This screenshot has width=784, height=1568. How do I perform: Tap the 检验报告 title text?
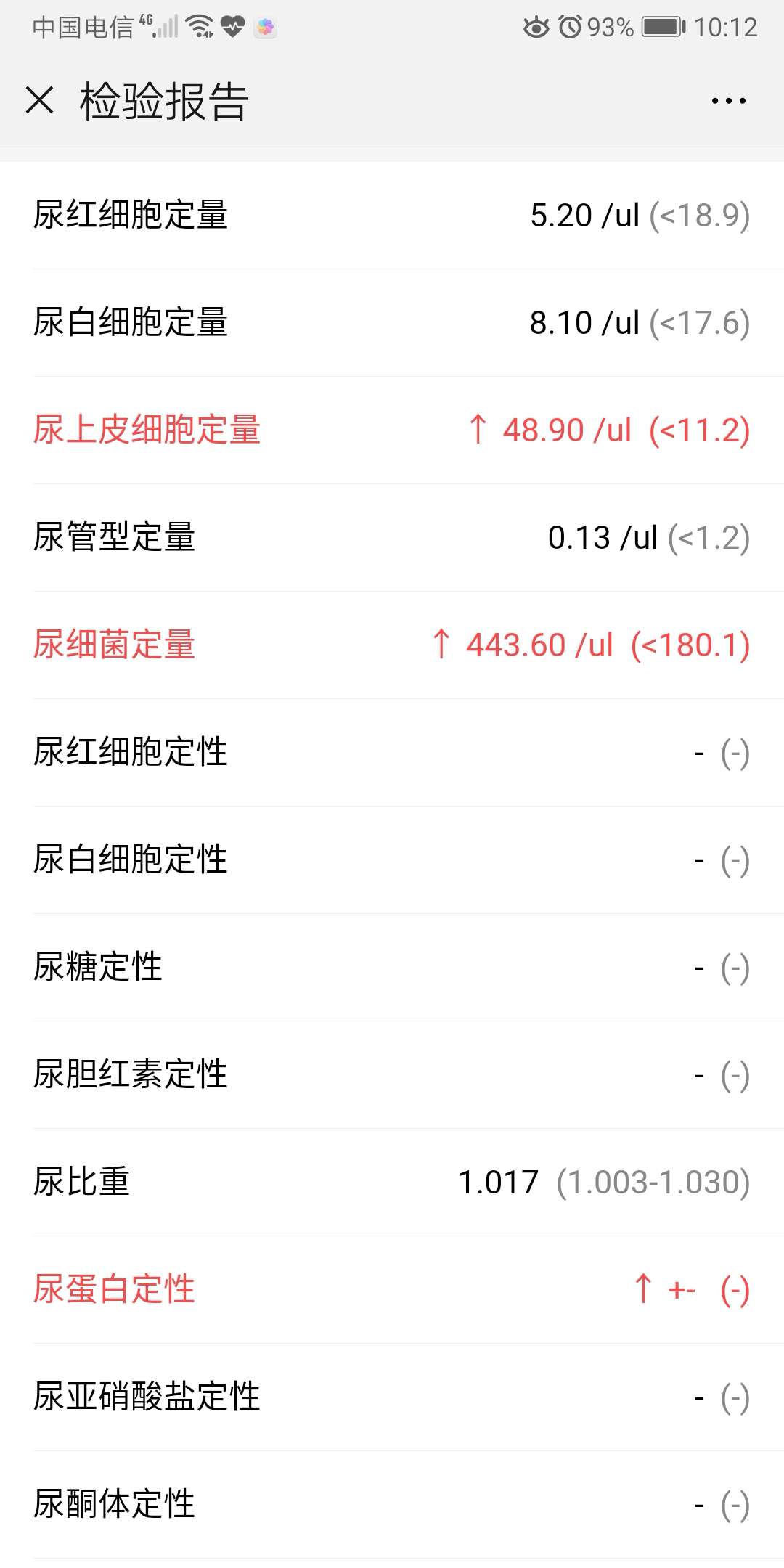[x=161, y=101]
